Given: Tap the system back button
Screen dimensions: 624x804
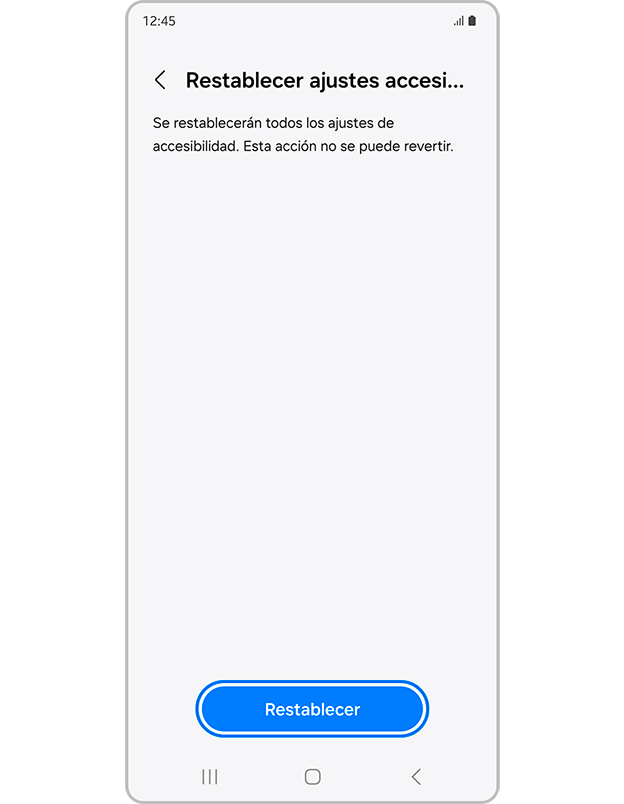Looking at the screenshot, I should tap(416, 776).
